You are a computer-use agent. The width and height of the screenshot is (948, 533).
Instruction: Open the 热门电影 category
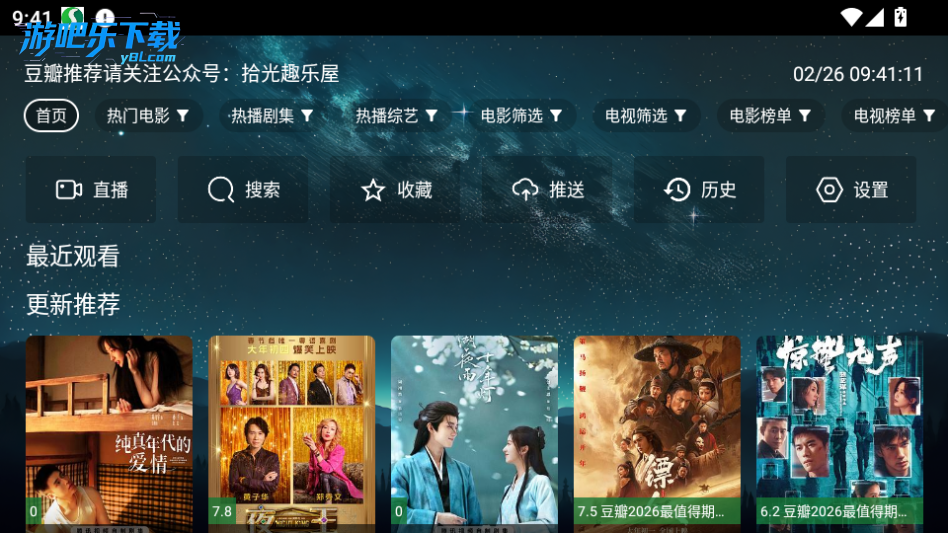click(148, 116)
